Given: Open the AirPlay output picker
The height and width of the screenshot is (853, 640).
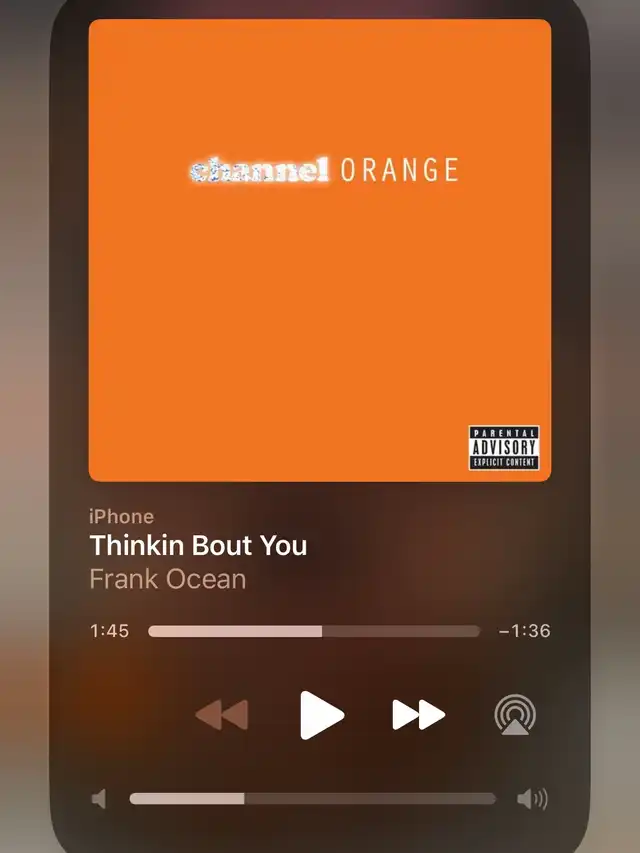Looking at the screenshot, I should [x=515, y=716].
